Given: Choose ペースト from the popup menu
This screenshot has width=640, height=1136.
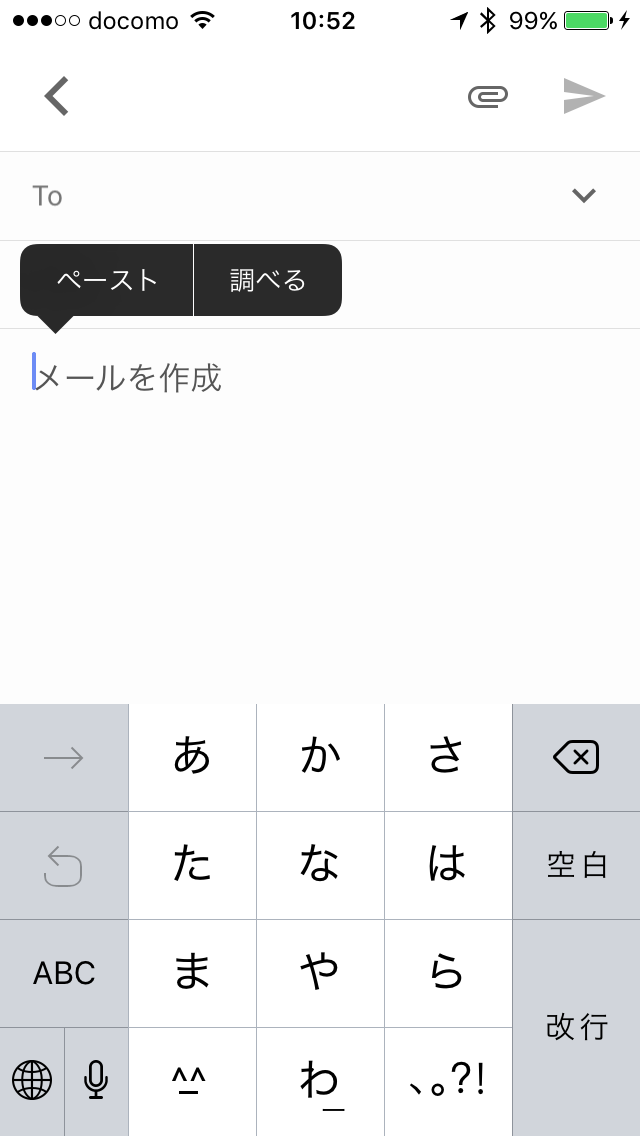Looking at the screenshot, I should (x=107, y=280).
